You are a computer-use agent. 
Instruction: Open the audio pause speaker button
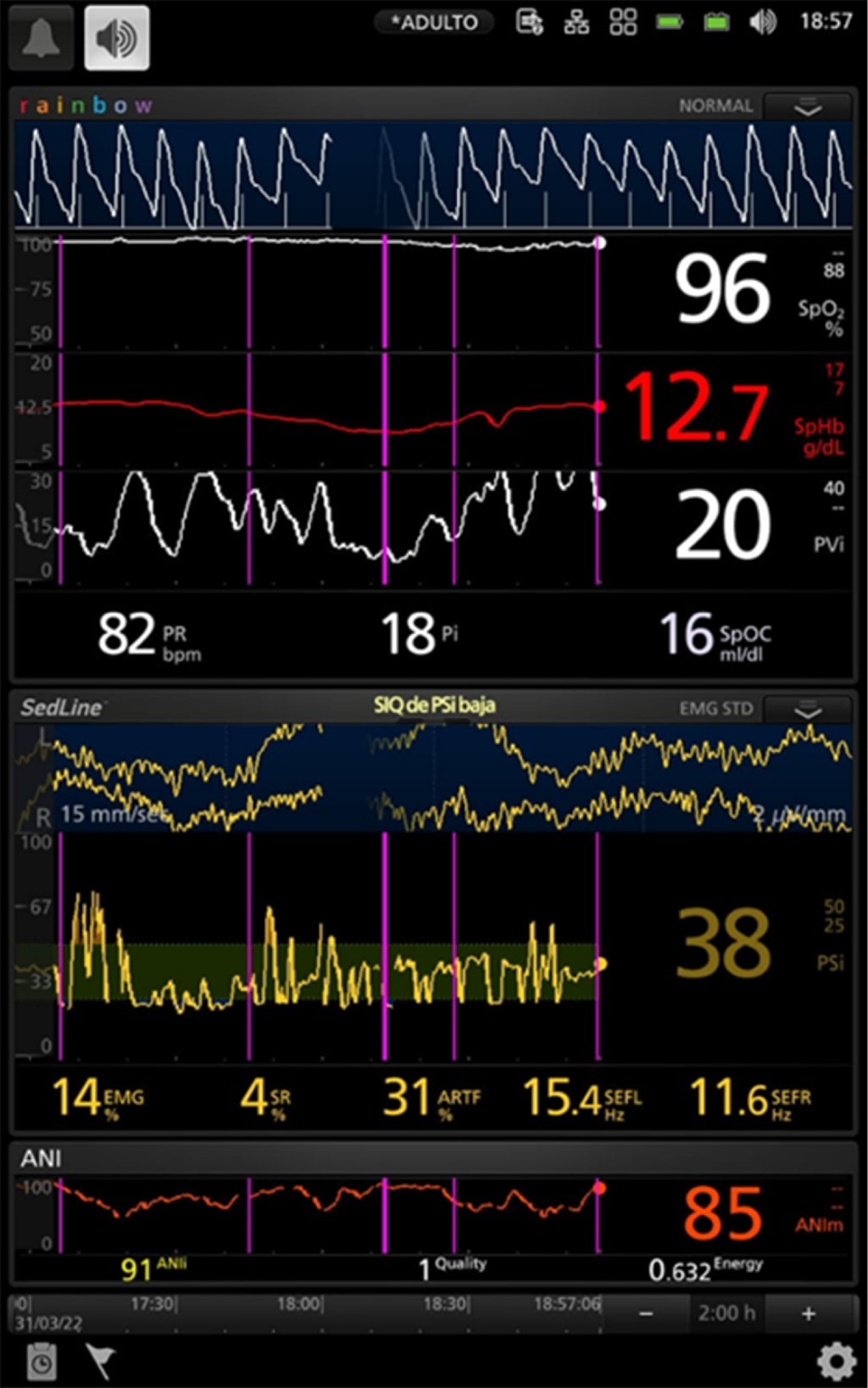coord(117,38)
